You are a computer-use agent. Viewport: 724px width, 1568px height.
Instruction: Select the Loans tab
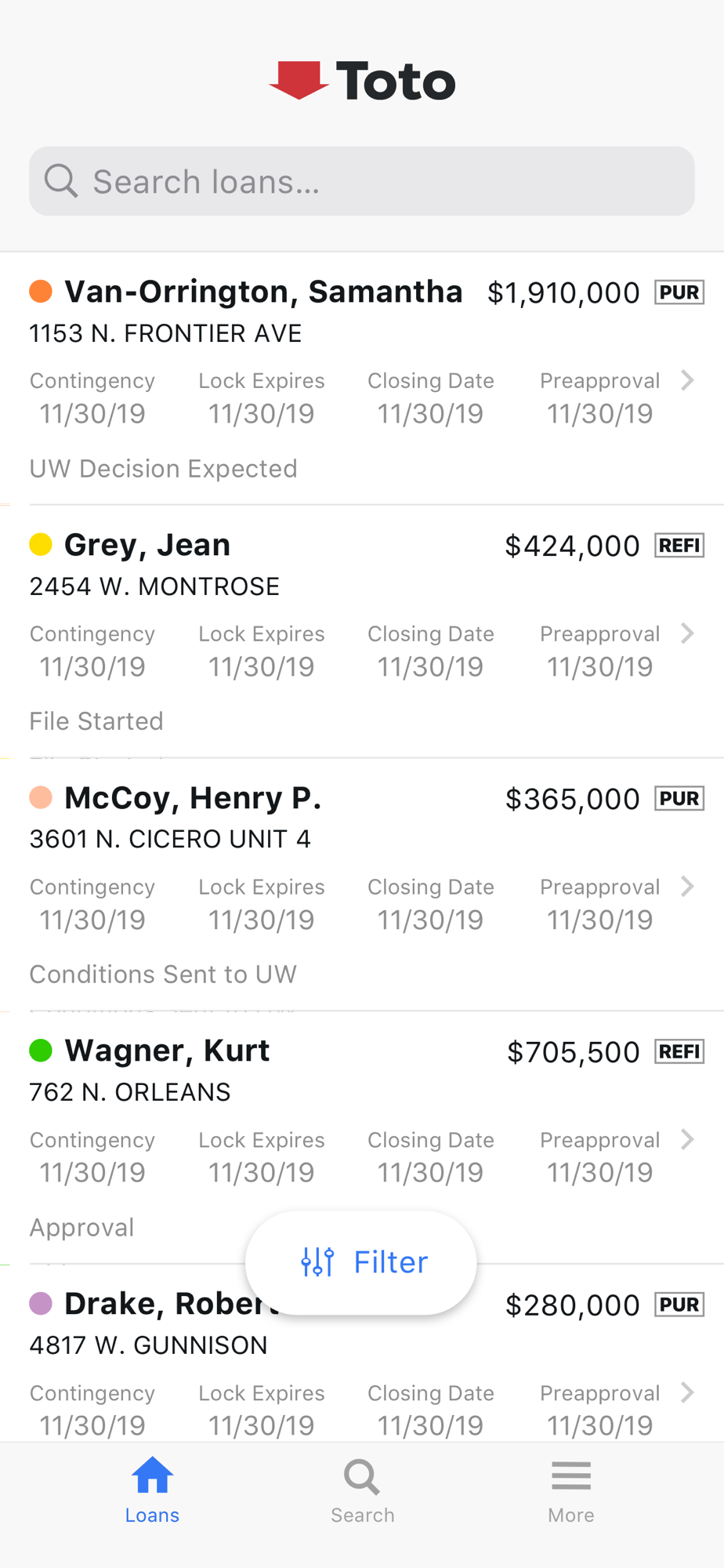152,1491
